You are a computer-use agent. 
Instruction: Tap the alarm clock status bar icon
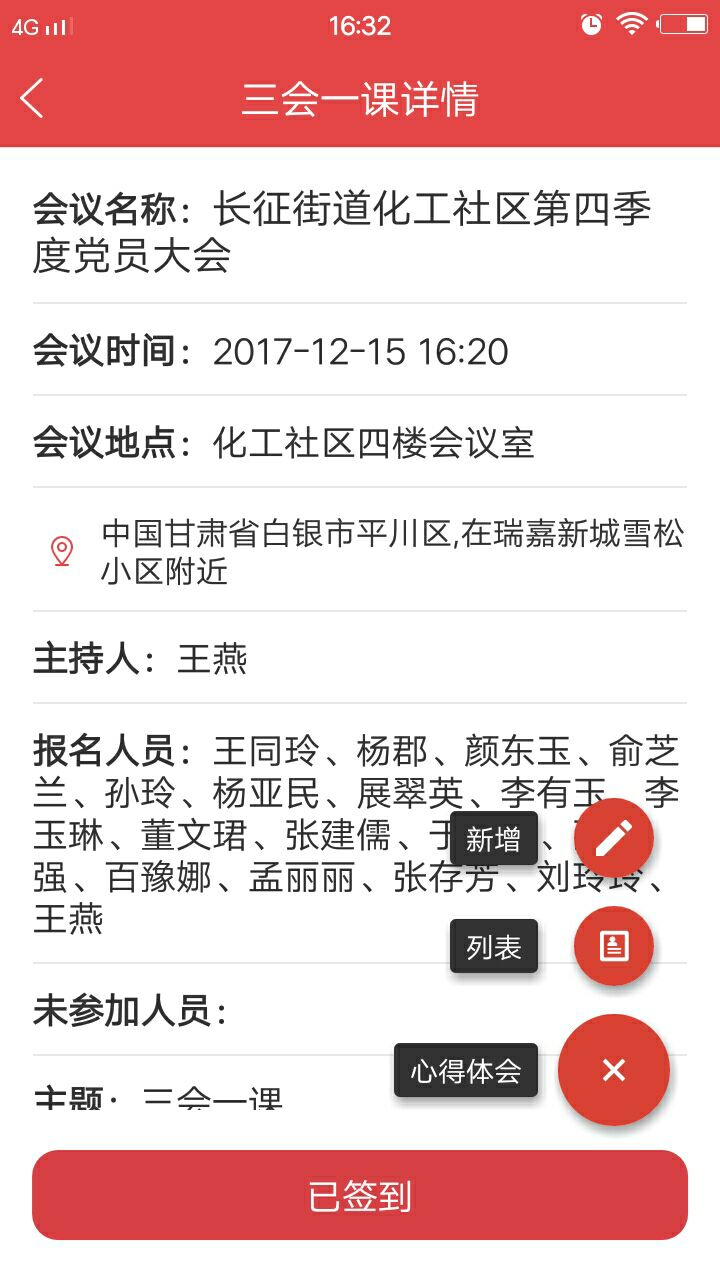pyautogui.click(x=590, y=25)
